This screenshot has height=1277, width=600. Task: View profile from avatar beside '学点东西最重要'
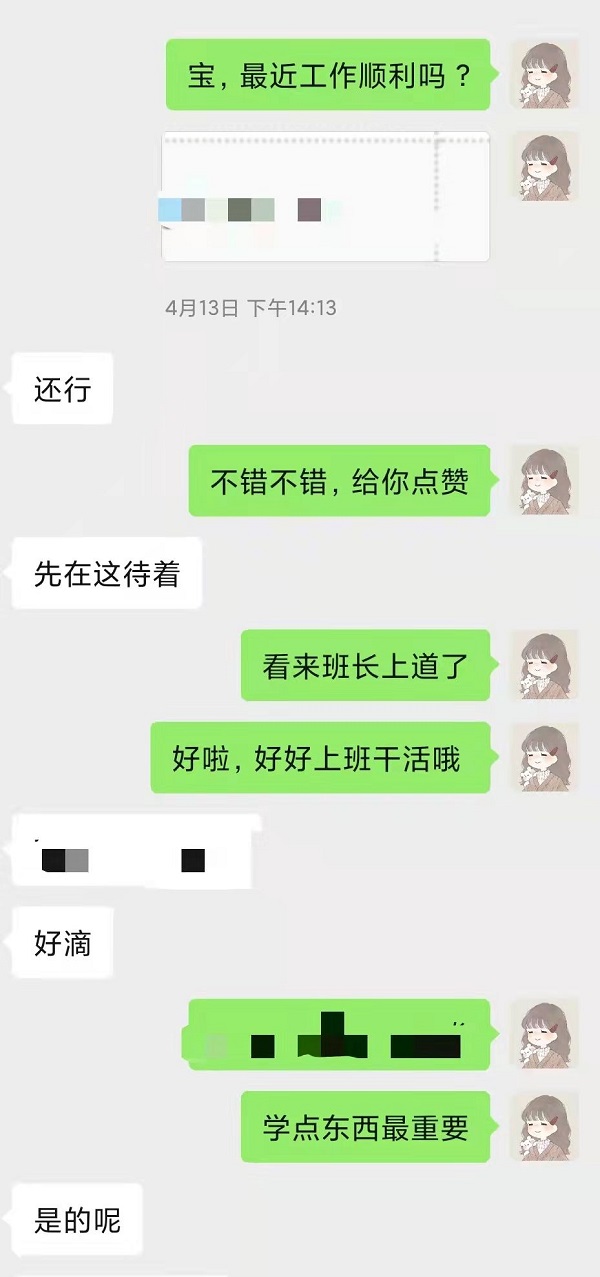click(545, 1127)
